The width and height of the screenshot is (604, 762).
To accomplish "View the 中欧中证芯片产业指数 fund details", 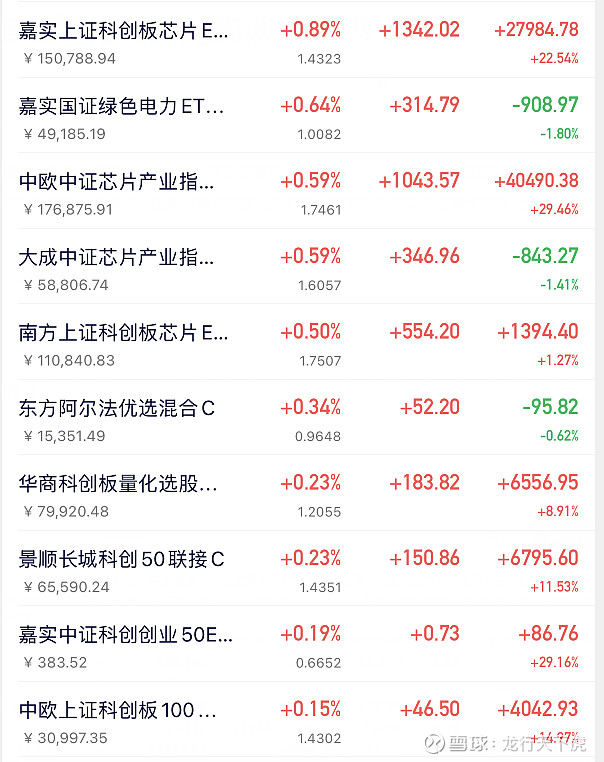I will tap(117, 183).
